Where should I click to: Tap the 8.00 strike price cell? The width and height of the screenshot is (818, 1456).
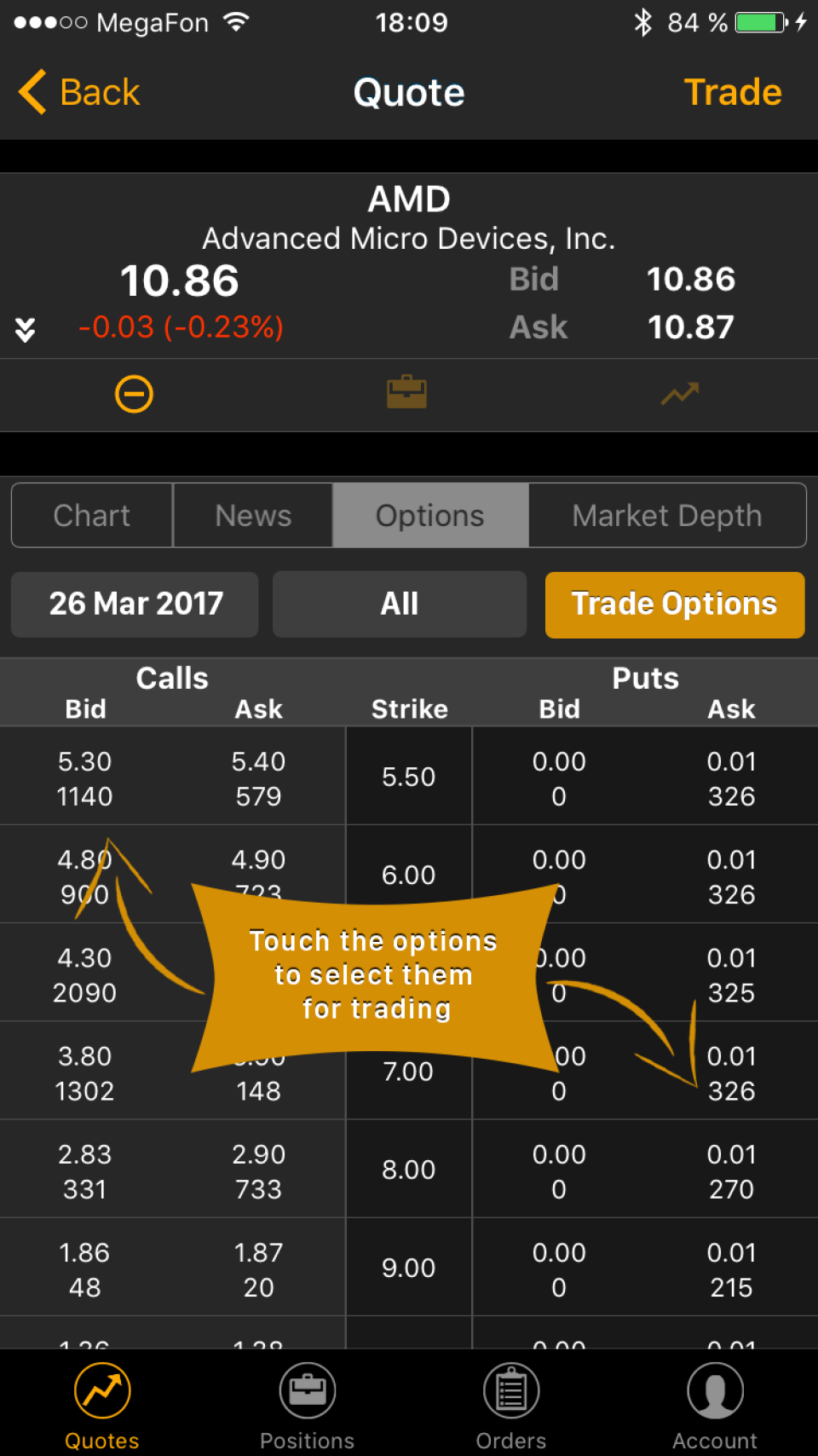coord(409,1169)
